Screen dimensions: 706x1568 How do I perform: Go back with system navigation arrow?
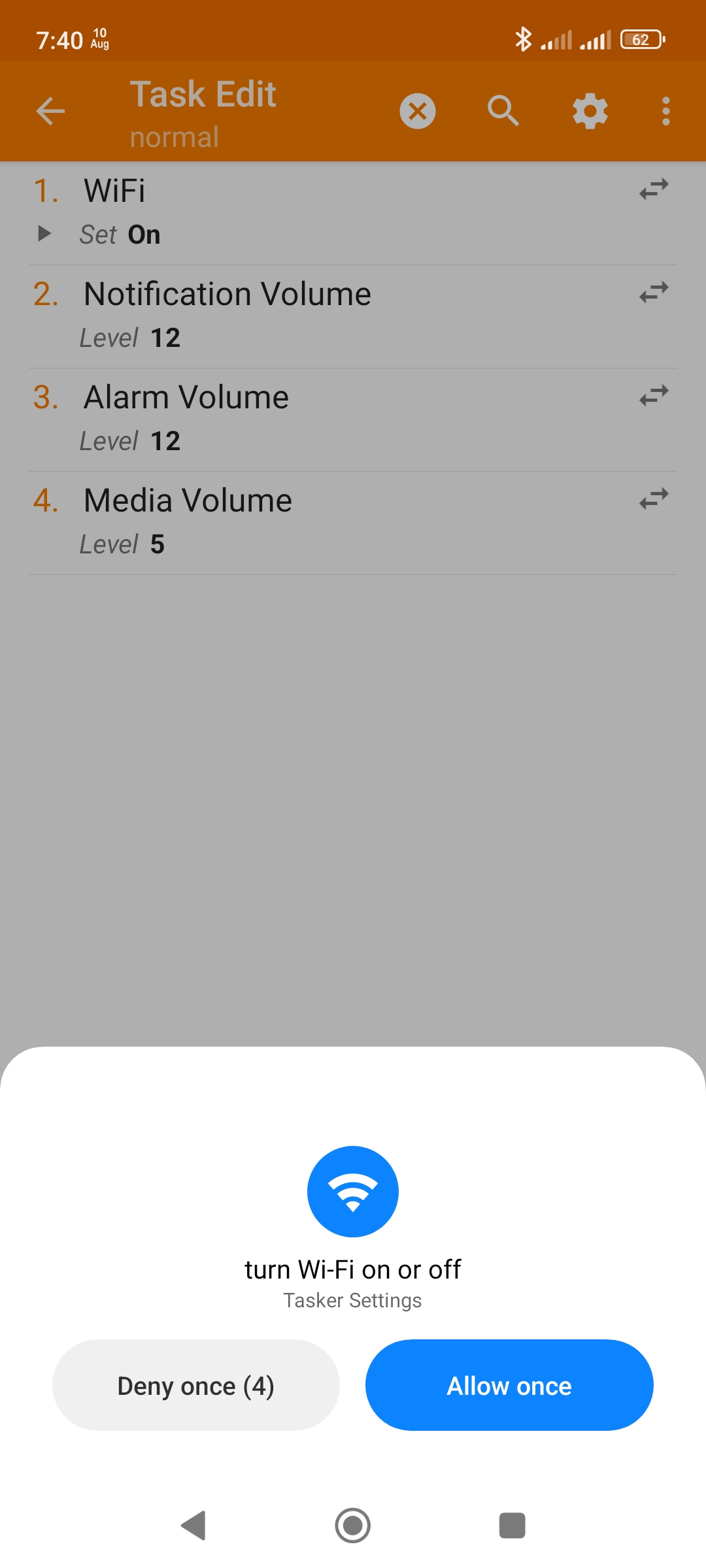(x=193, y=1526)
